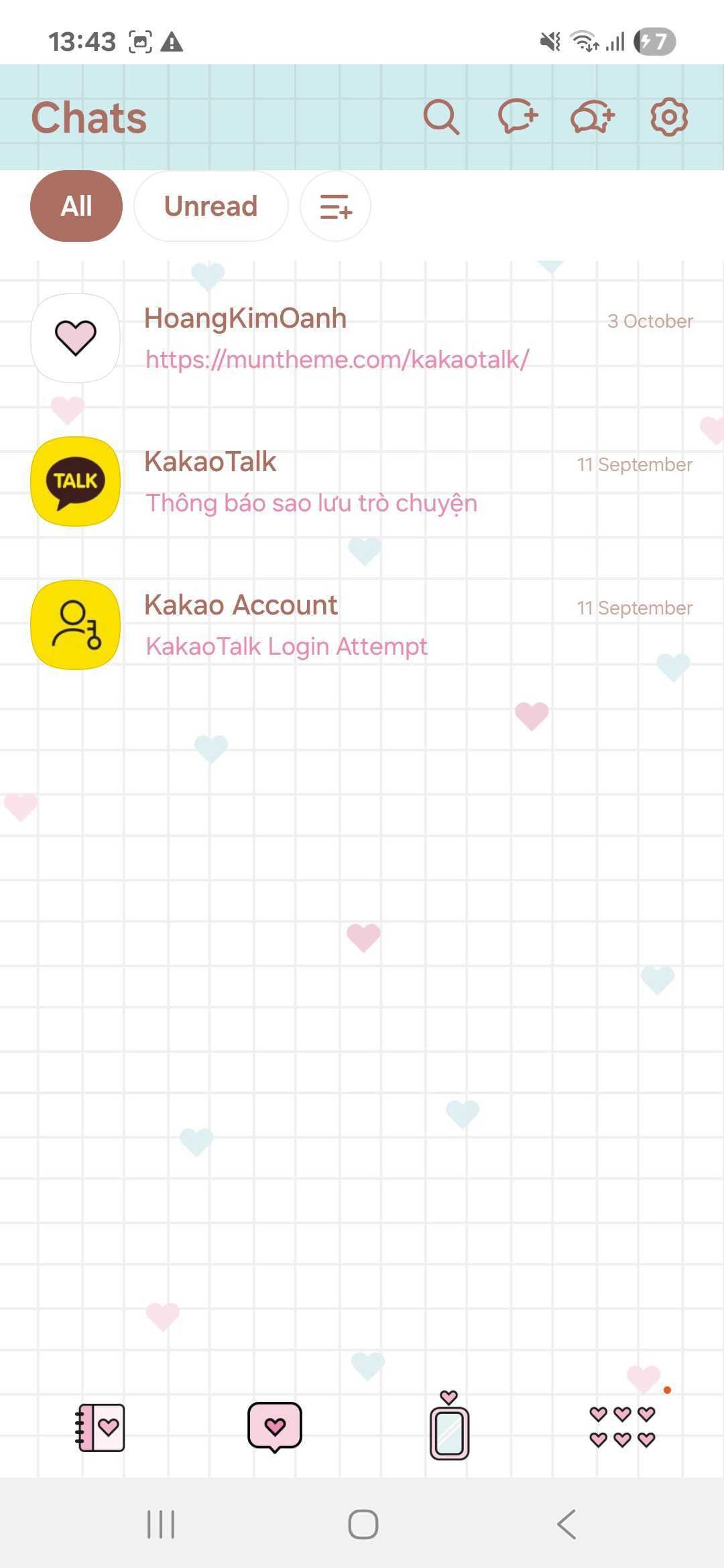Viewport: 724px width, 1568px height.
Task: Open the chat with HoangKimOanh
Action: click(x=362, y=338)
